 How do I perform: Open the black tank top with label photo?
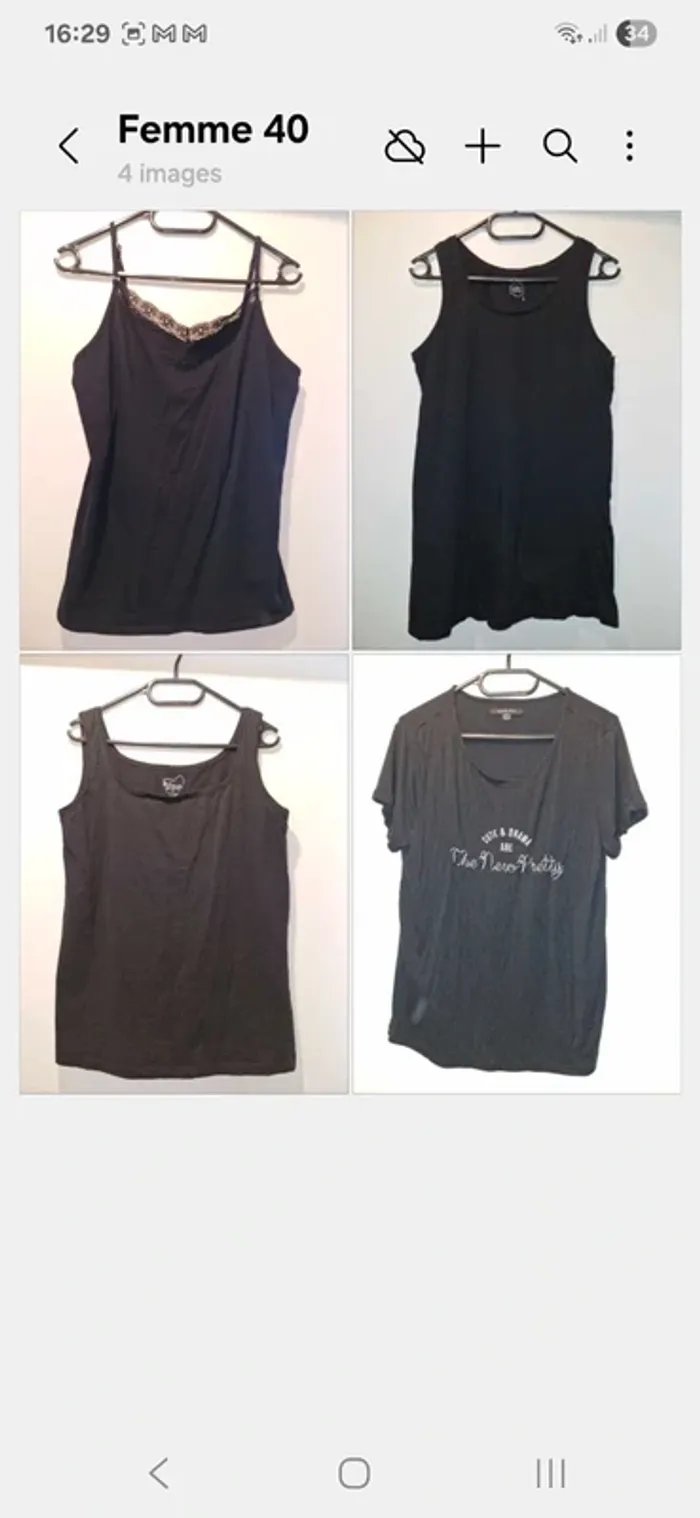(x=516, y=430)
